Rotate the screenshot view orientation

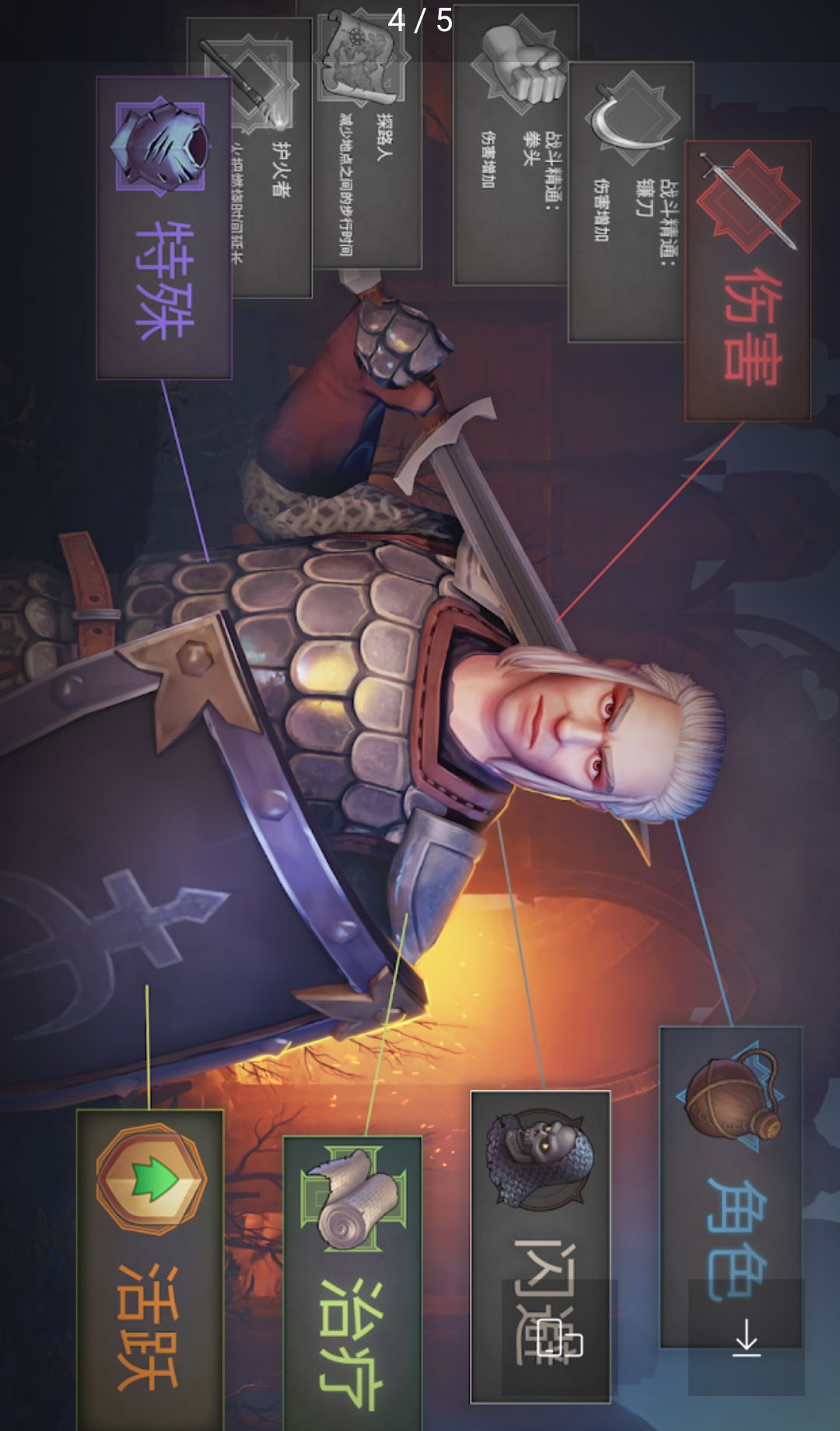(559, 1337)
